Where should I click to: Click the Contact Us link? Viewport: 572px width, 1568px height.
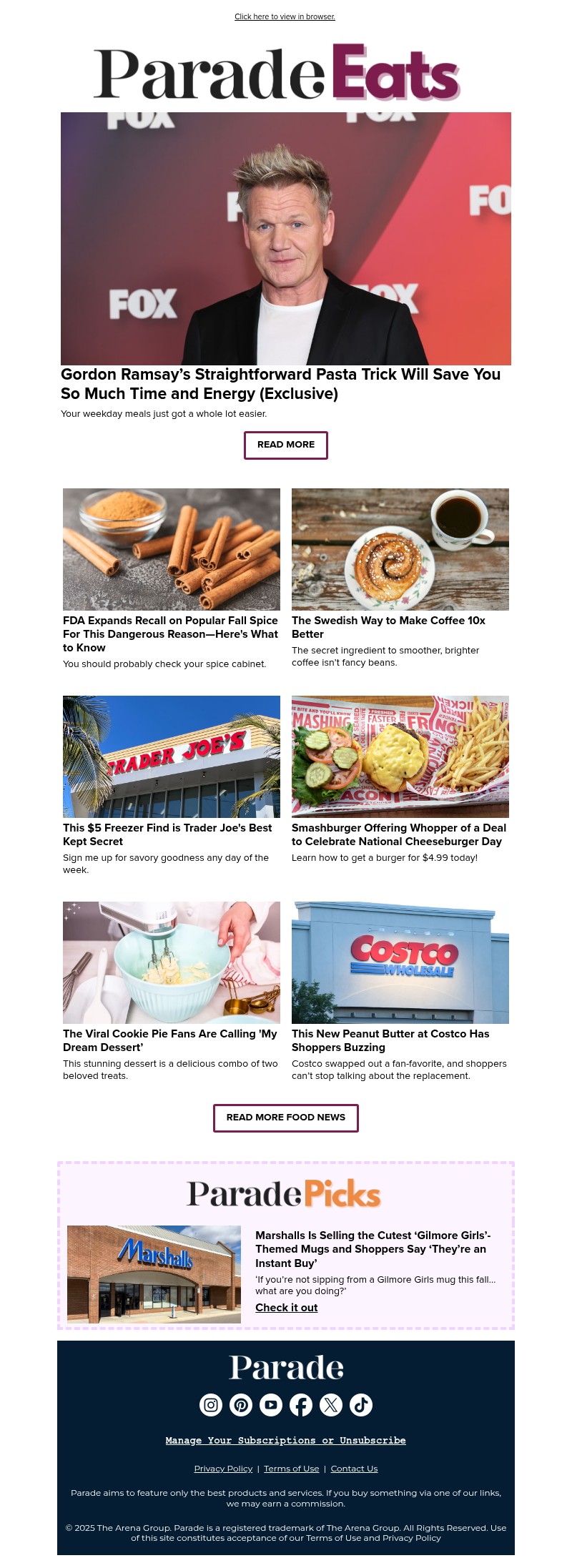pyautogui.click(x=353, y=1469)
